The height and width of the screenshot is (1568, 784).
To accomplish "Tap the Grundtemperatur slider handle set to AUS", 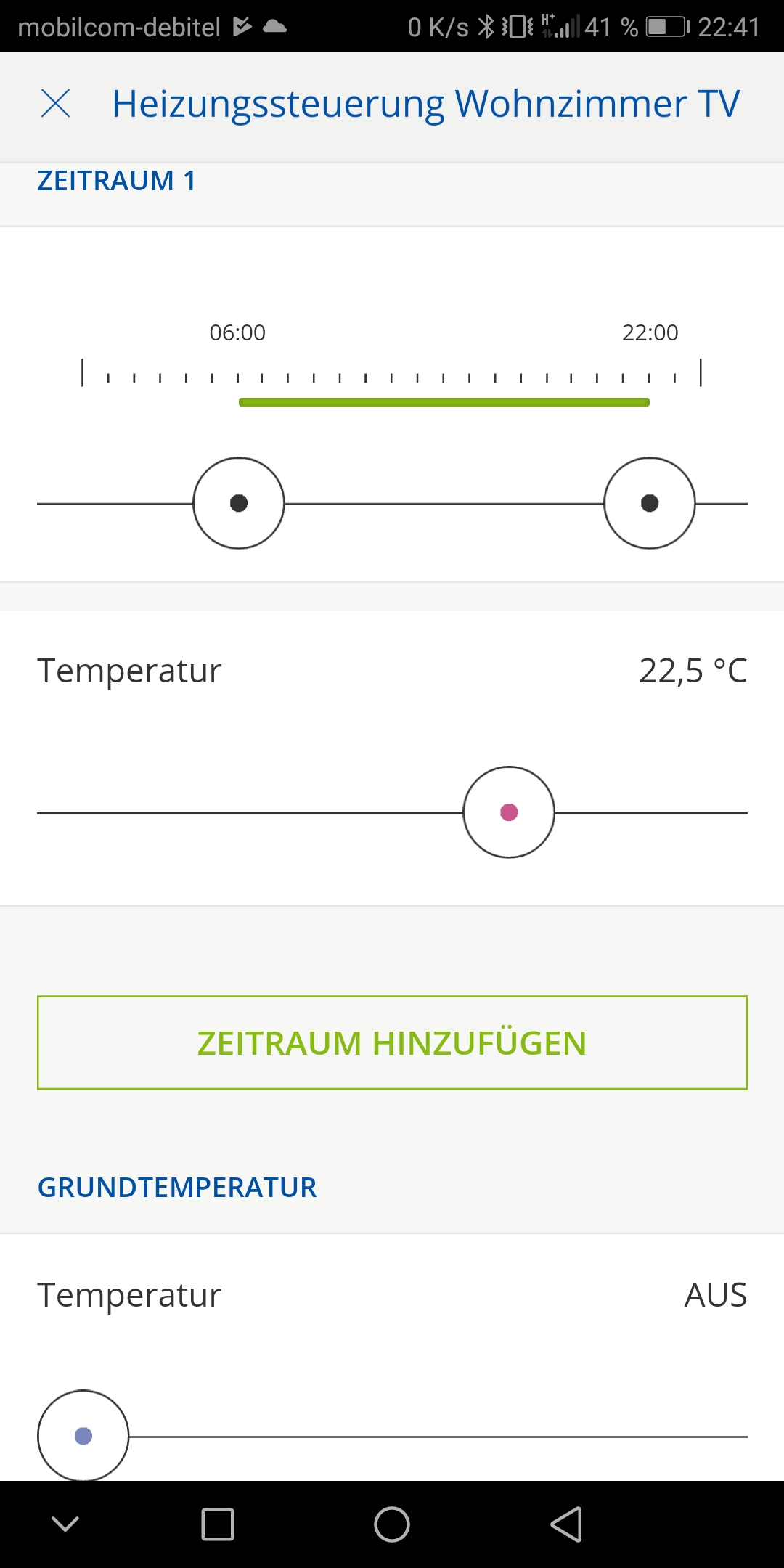I will [83, 1435].
